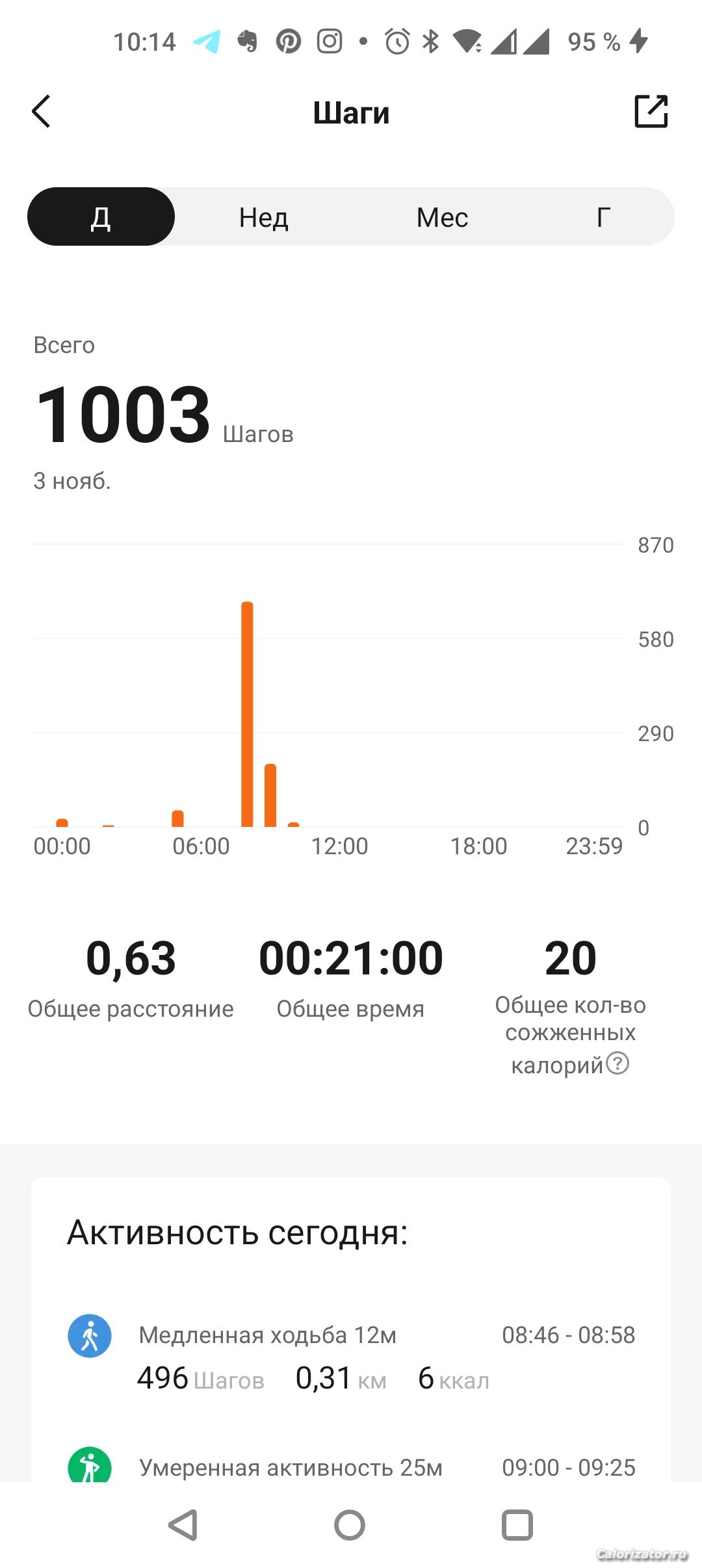This screenshot has width=702, height=1568.
Task: Go back from the Шаги screen
Action: coord(42,112)
